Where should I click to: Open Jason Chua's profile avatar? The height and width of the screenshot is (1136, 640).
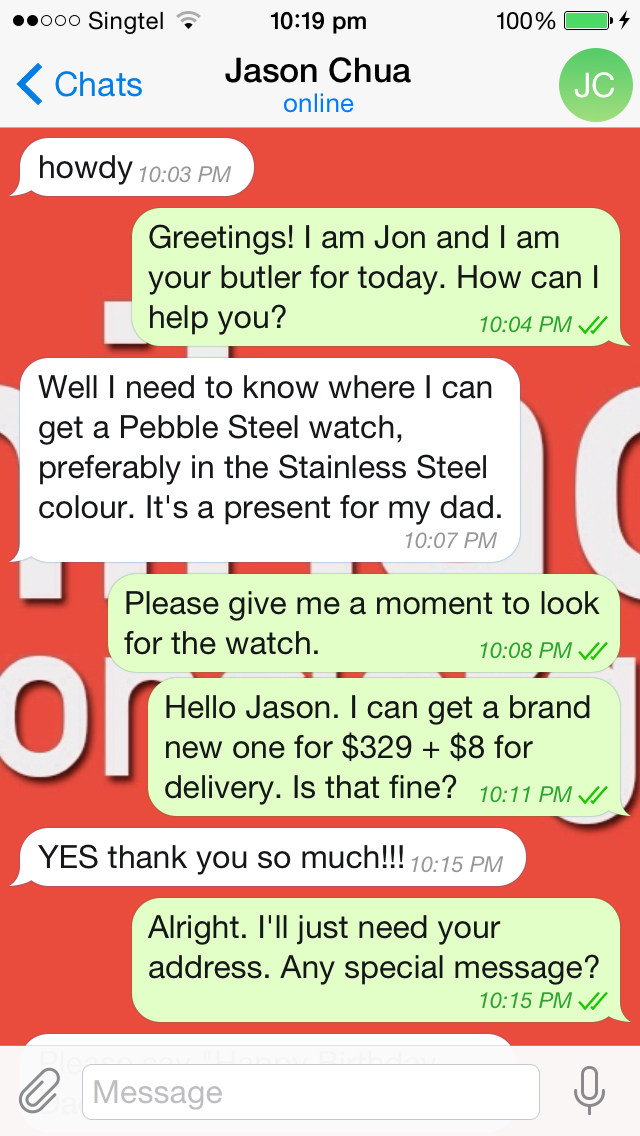594,85
